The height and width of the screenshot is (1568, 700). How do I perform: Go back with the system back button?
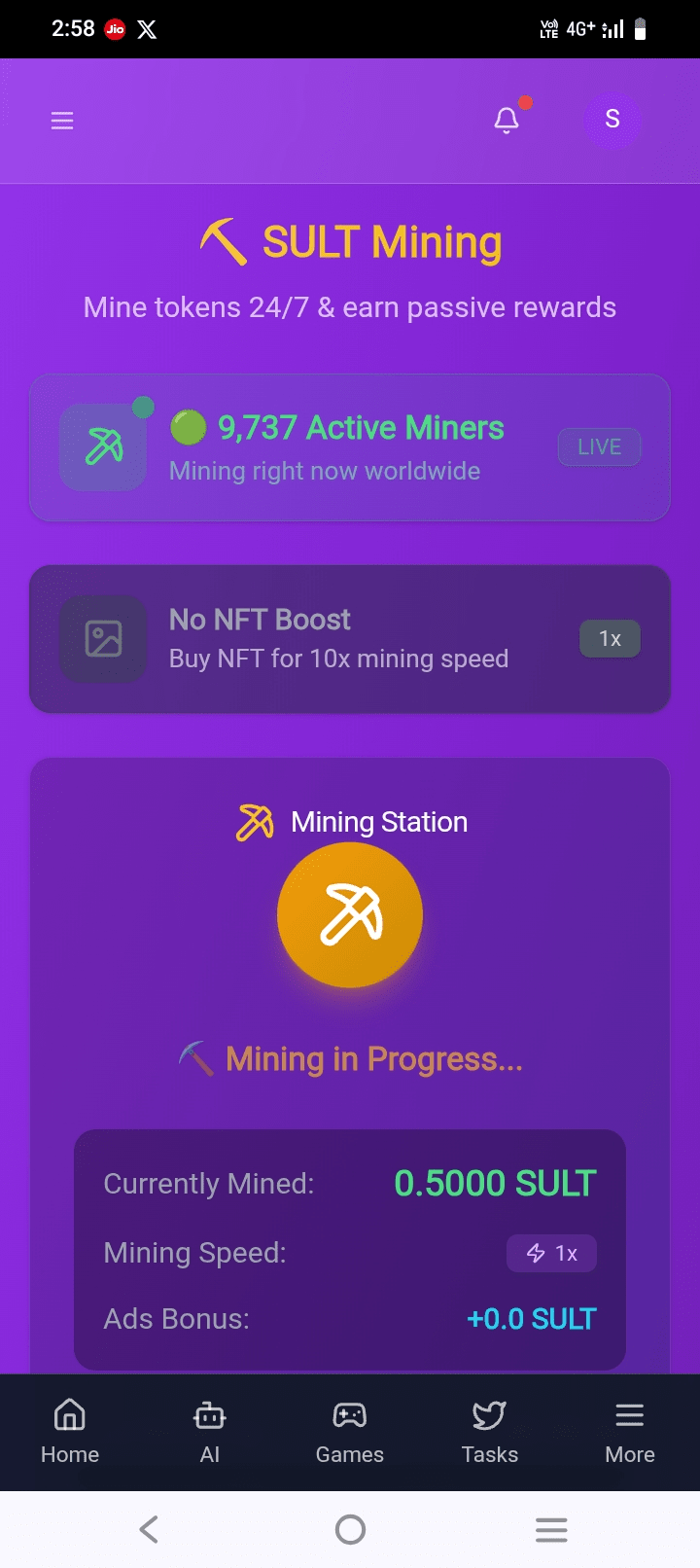tap(149, 1529)
